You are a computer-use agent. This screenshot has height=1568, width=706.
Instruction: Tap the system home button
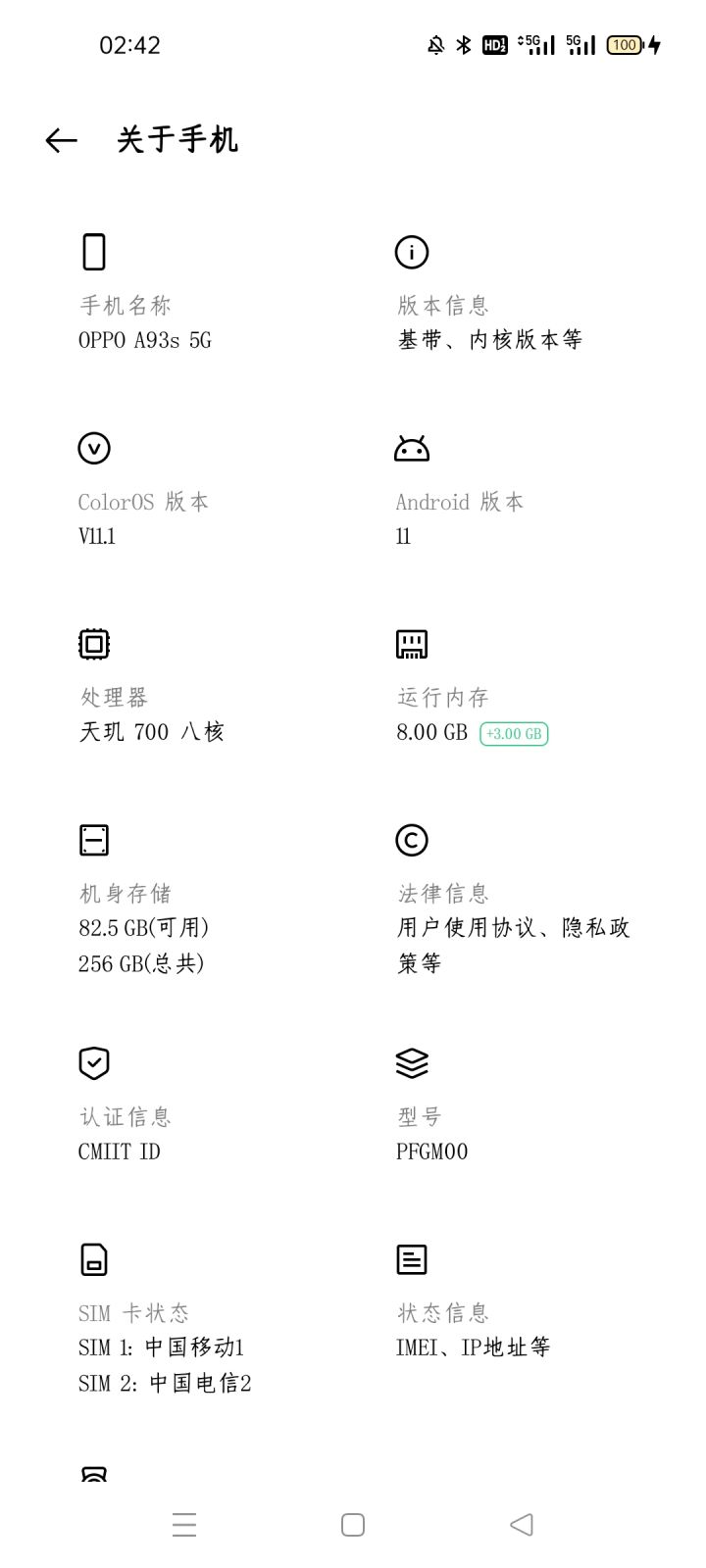click(353, 1525)
